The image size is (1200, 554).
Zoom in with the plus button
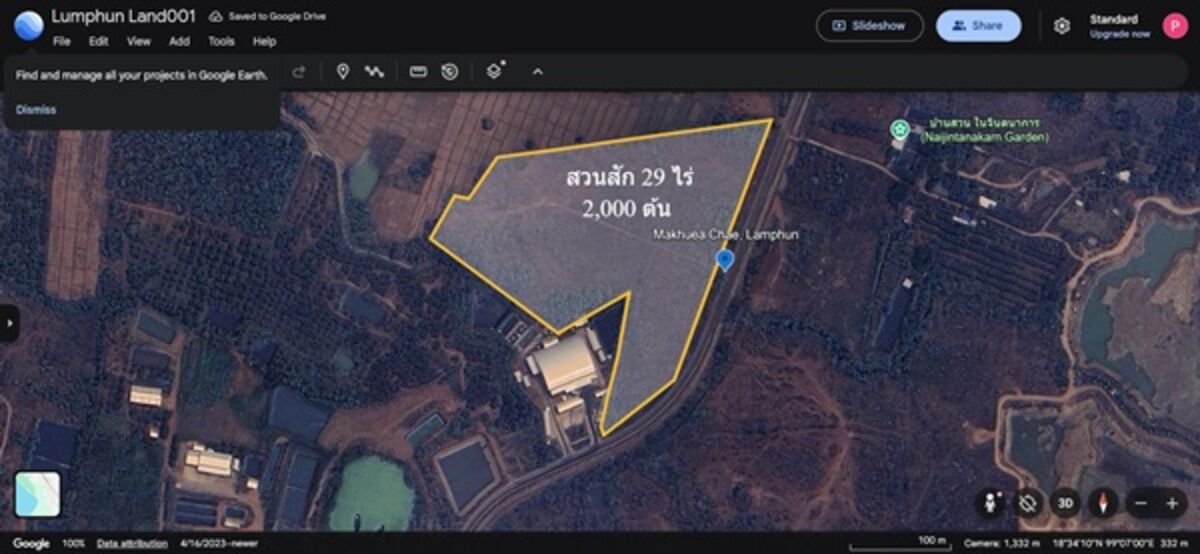1171,503
